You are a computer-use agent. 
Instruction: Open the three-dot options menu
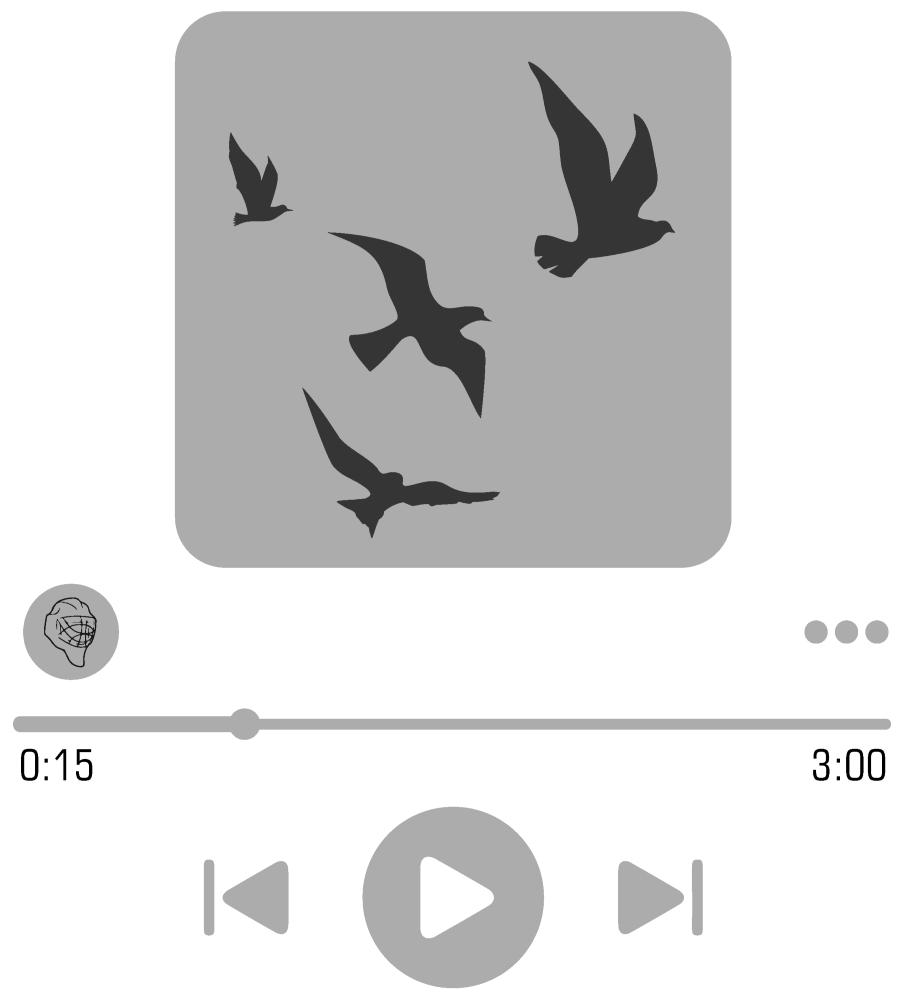pyautogui.click(x=846, y=632)
